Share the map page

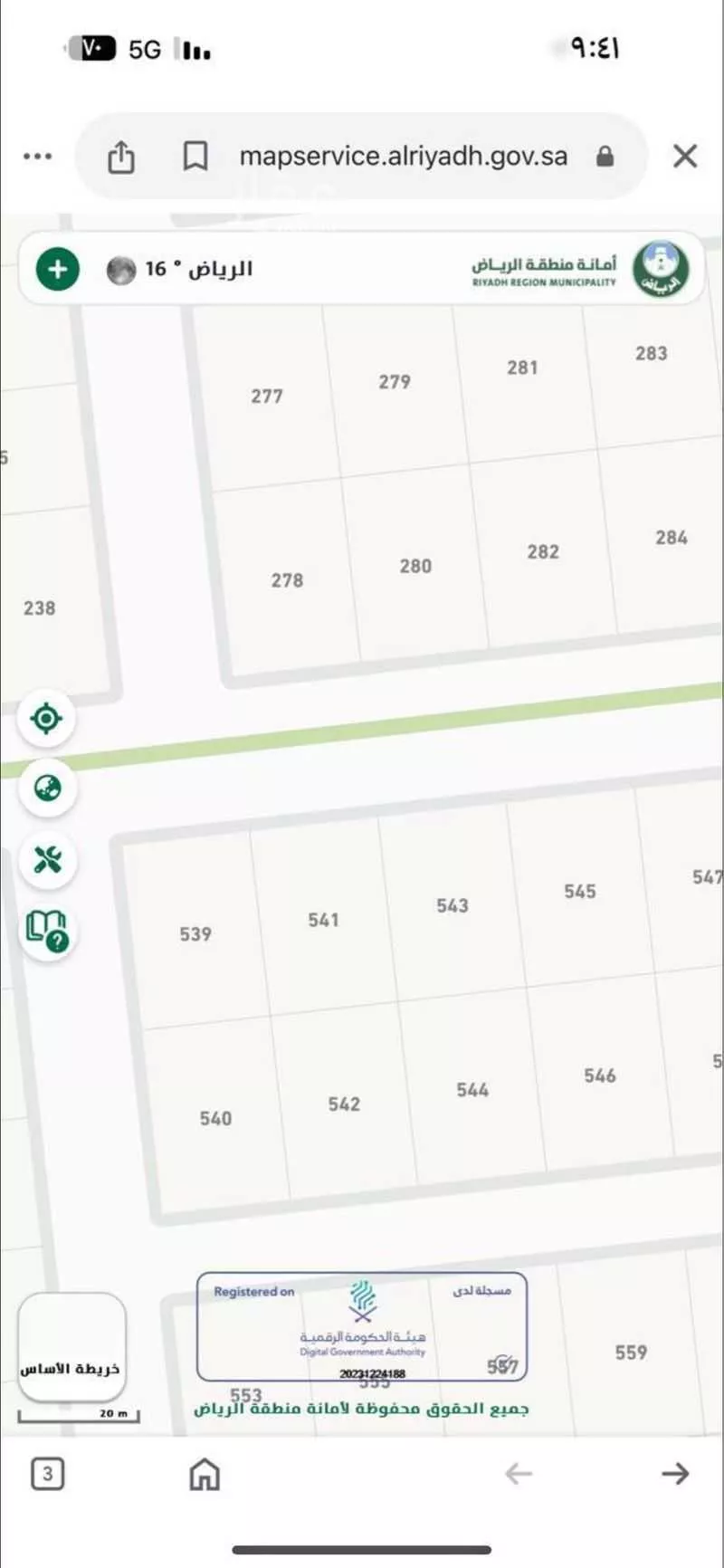(x=121, y=157)
